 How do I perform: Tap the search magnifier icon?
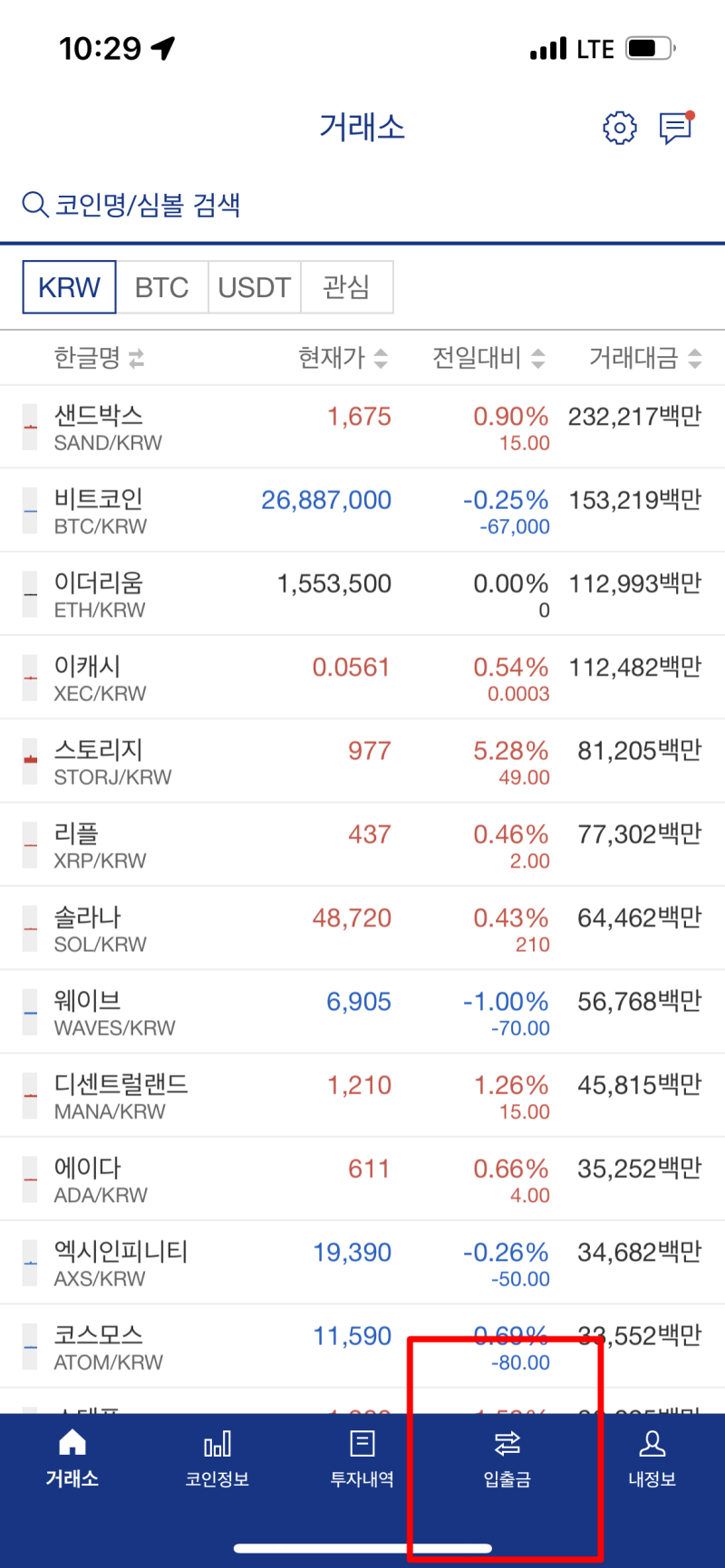click(x=34, y=206)
